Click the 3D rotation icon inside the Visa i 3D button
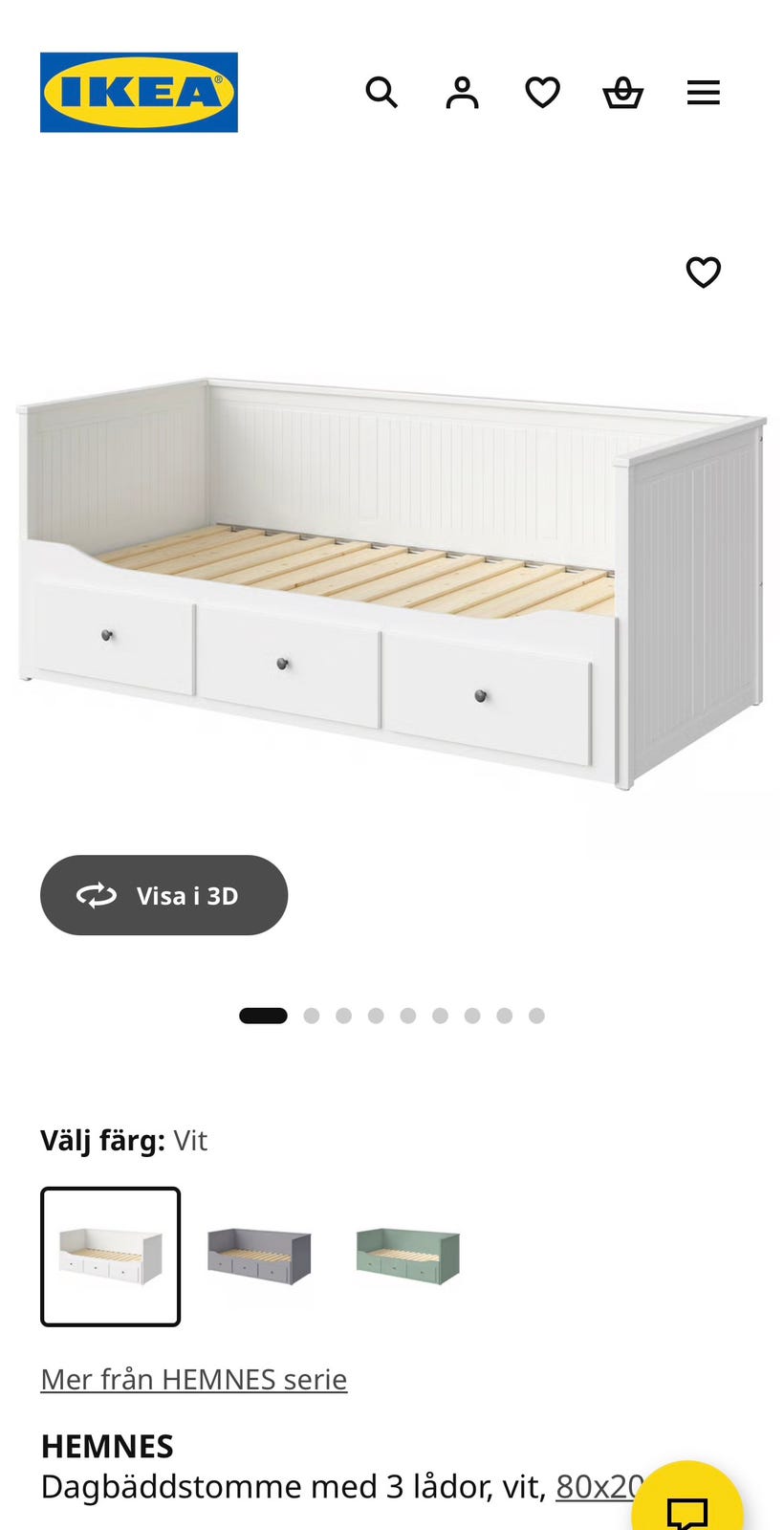This screenshot has height=1530, width=784. click(x=97, y=896)
